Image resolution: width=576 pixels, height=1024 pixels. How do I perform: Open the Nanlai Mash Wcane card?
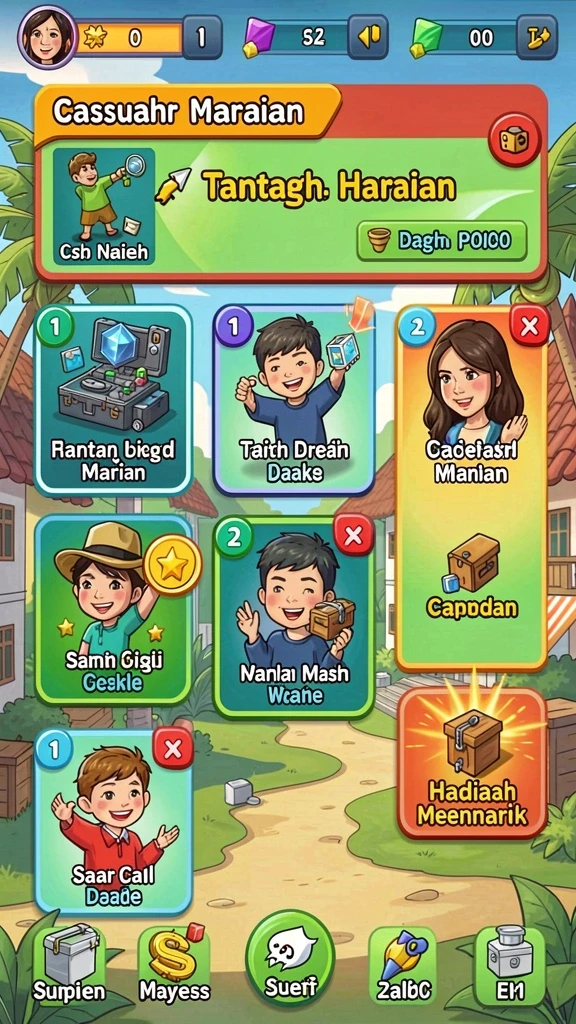(294, 617)
